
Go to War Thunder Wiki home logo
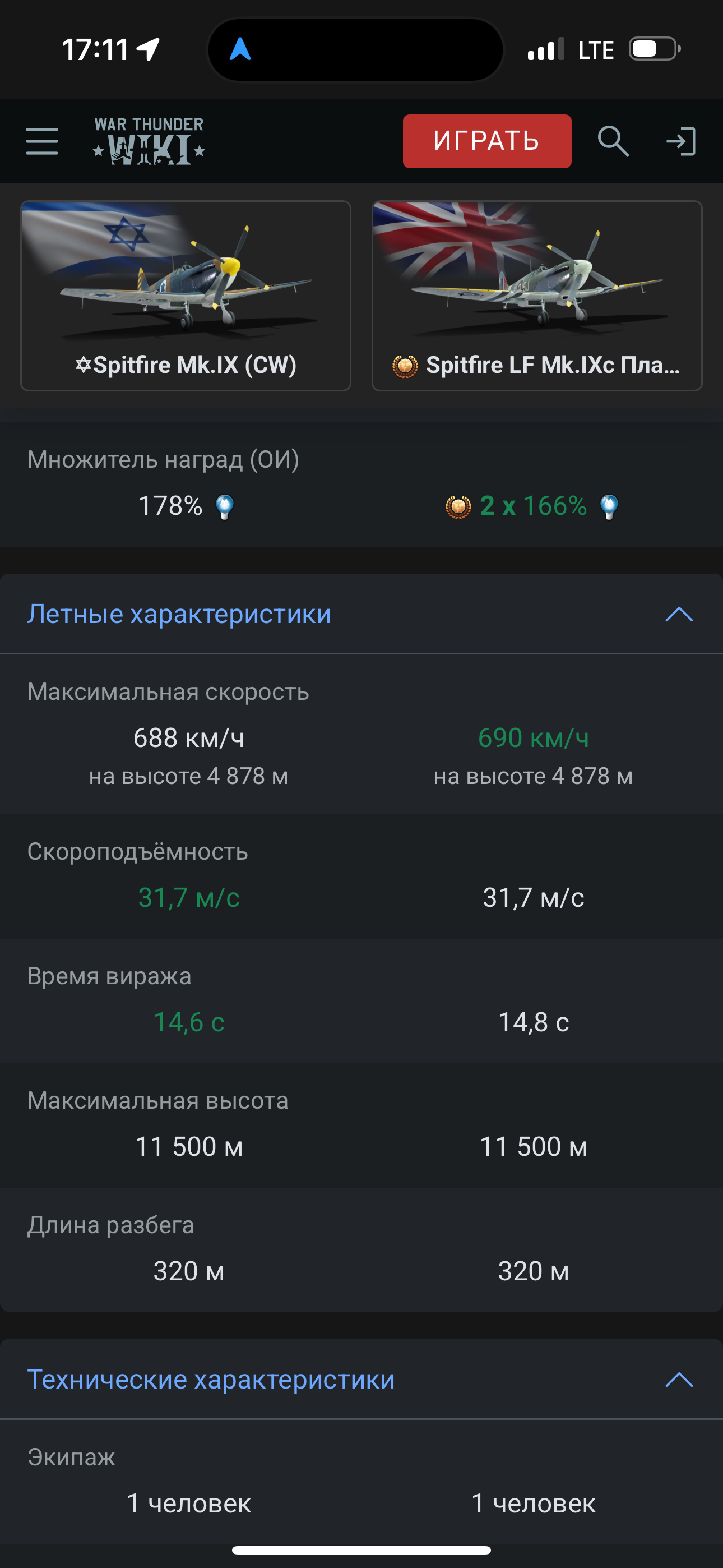coord(149,141)
